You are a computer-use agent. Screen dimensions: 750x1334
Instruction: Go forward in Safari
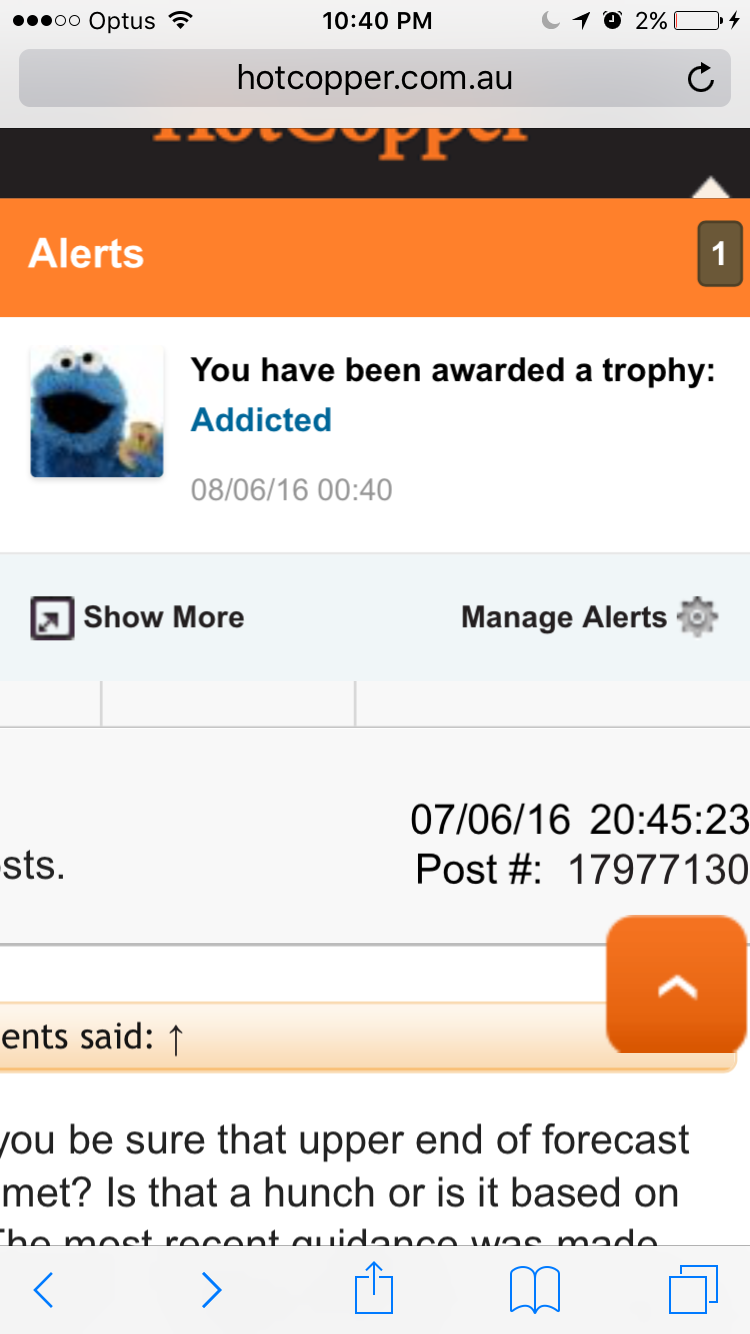coord(211,1290)
